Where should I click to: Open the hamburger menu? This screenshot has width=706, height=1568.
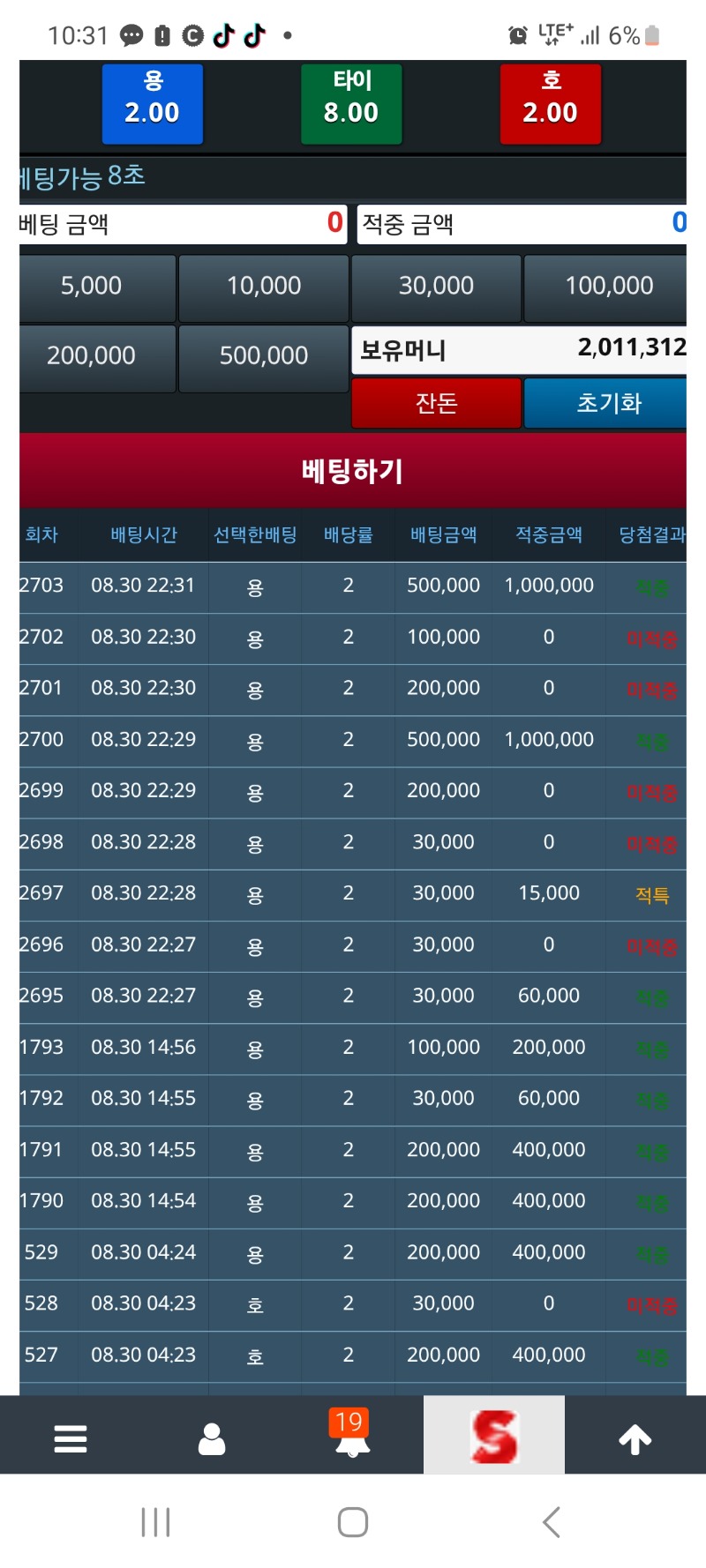click(x=71, y=1438)
